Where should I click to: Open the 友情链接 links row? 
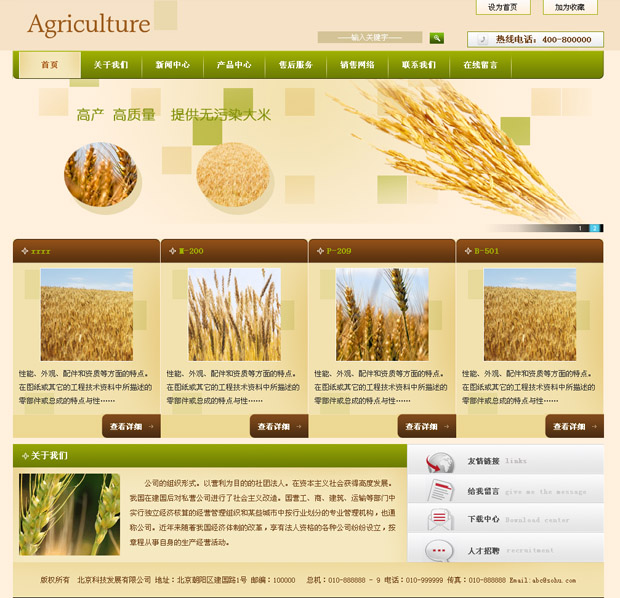coord(505,461)
